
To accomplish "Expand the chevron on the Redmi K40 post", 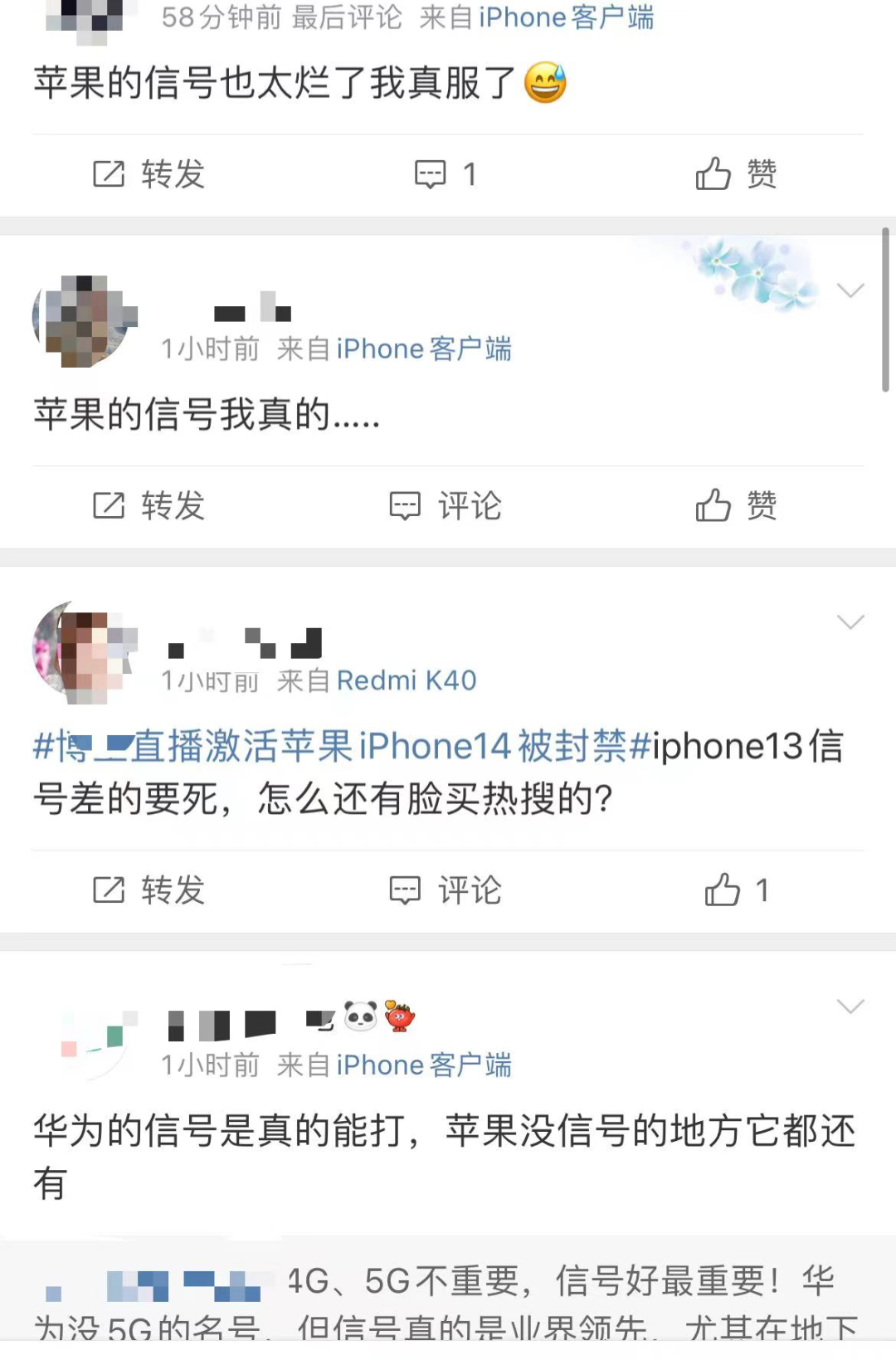I will [x=850, y=622].
